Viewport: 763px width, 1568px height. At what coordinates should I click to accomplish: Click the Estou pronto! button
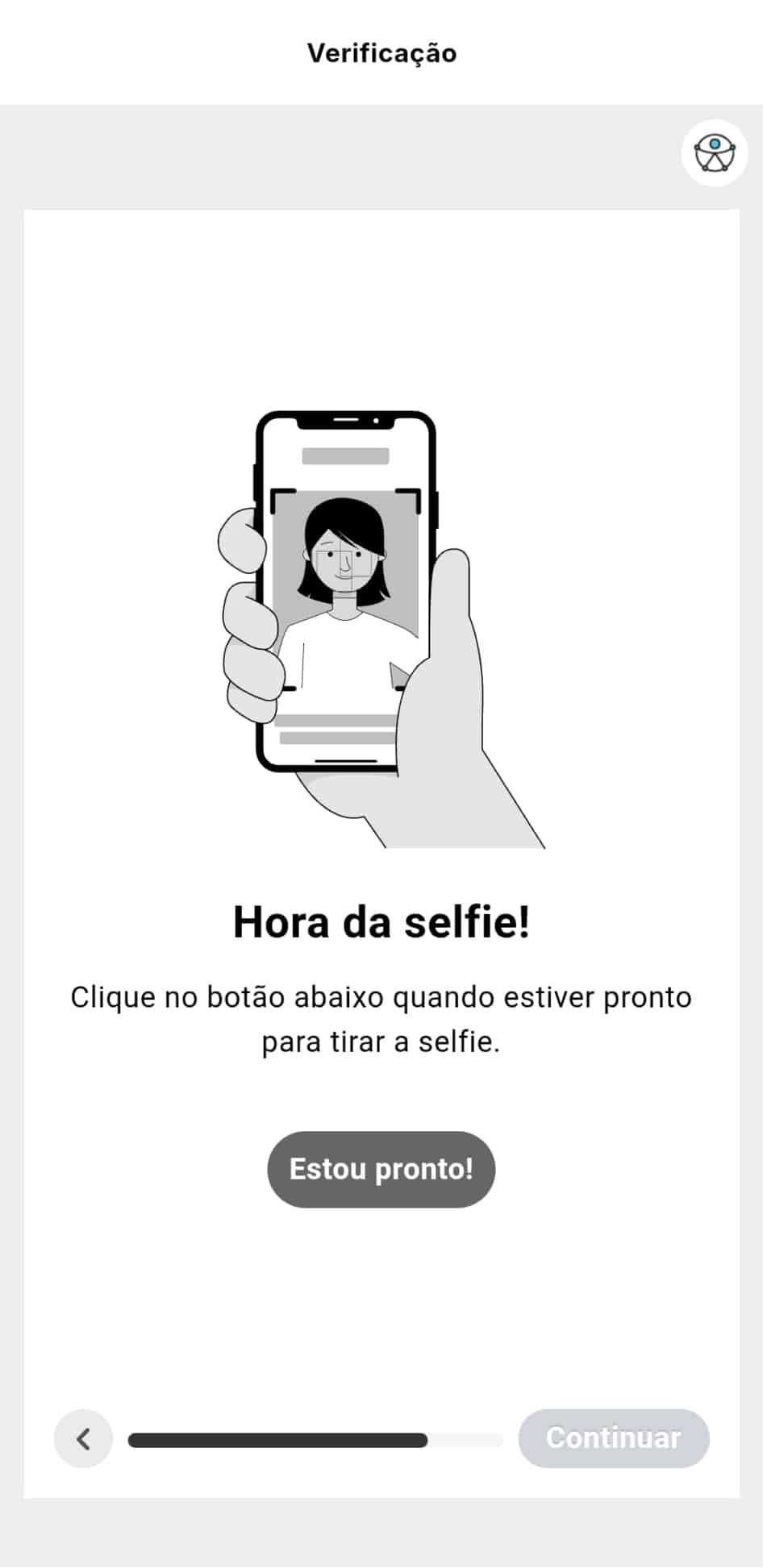[x=381, y=1170]
